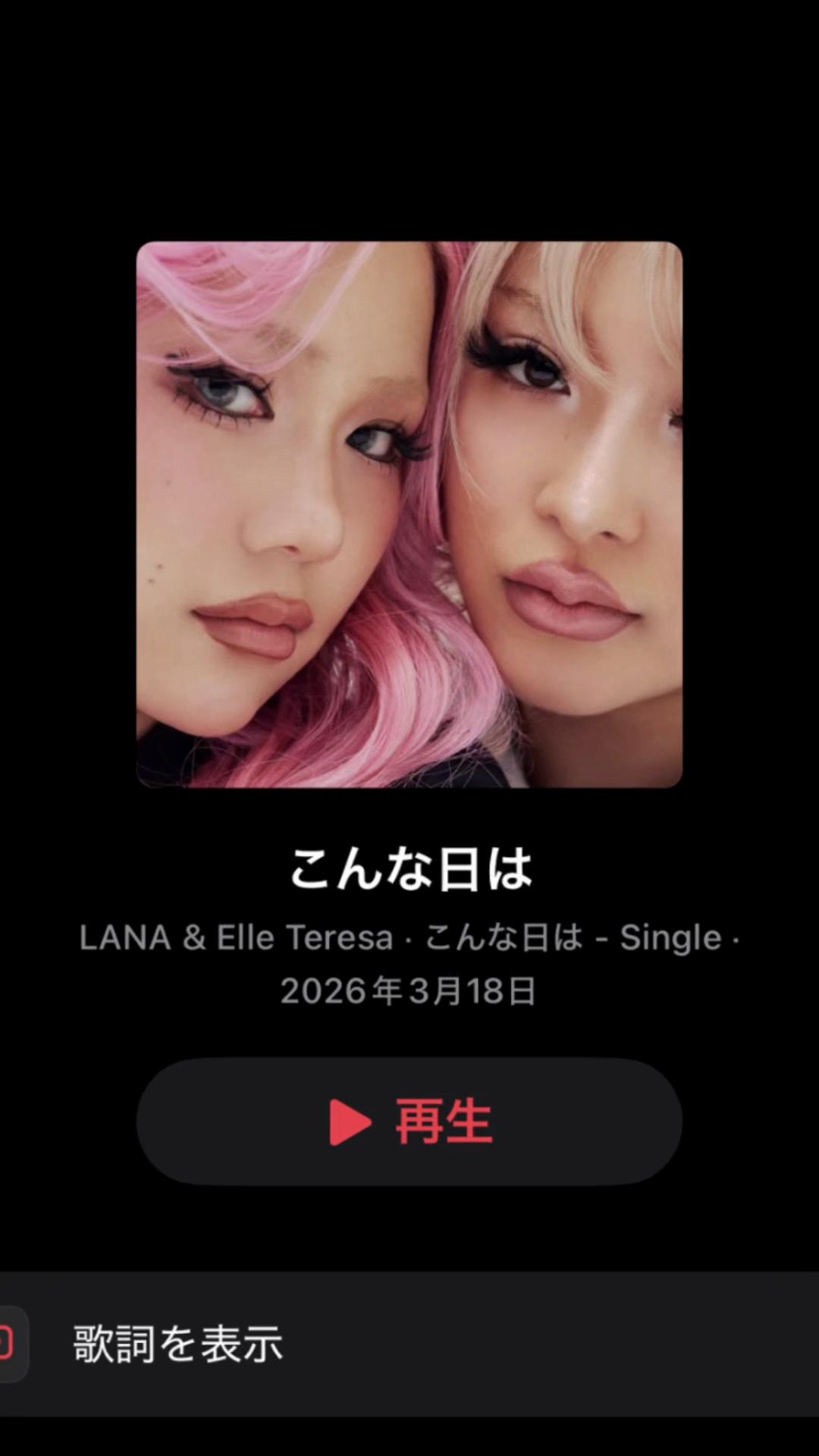Open the 歌詞を表示 lyrics row
The image size is (819, 1456).
click(409, 1344)
